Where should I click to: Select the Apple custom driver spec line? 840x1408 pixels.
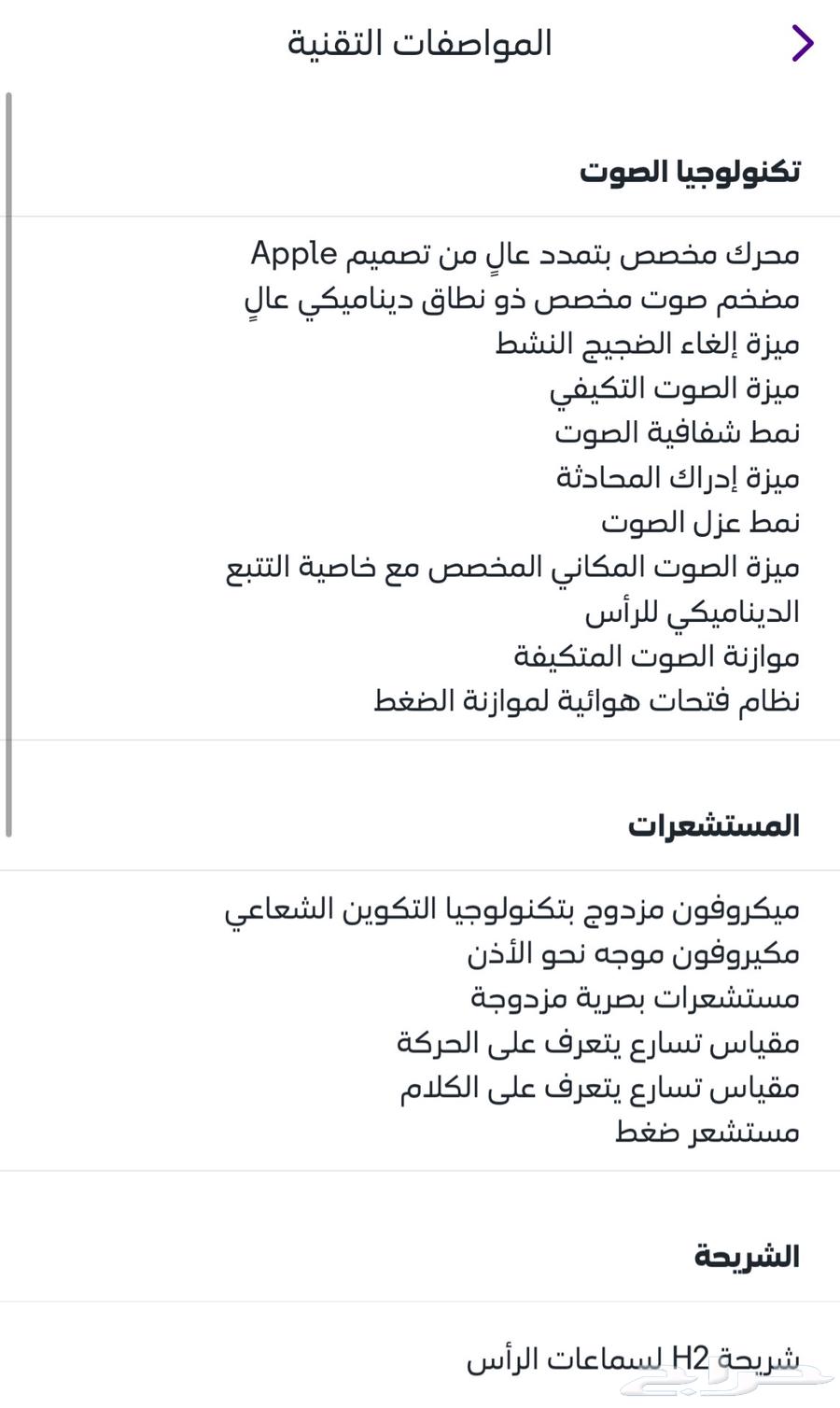coord(527,252)
